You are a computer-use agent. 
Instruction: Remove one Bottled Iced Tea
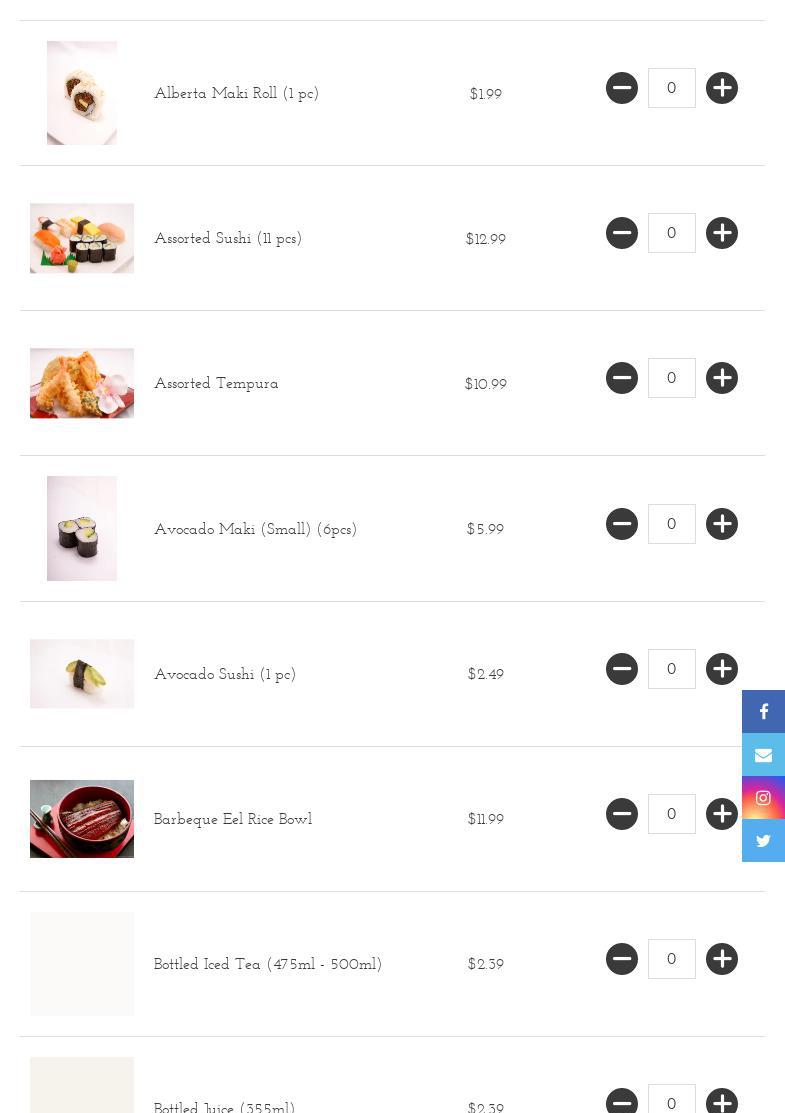click(622, 959)
